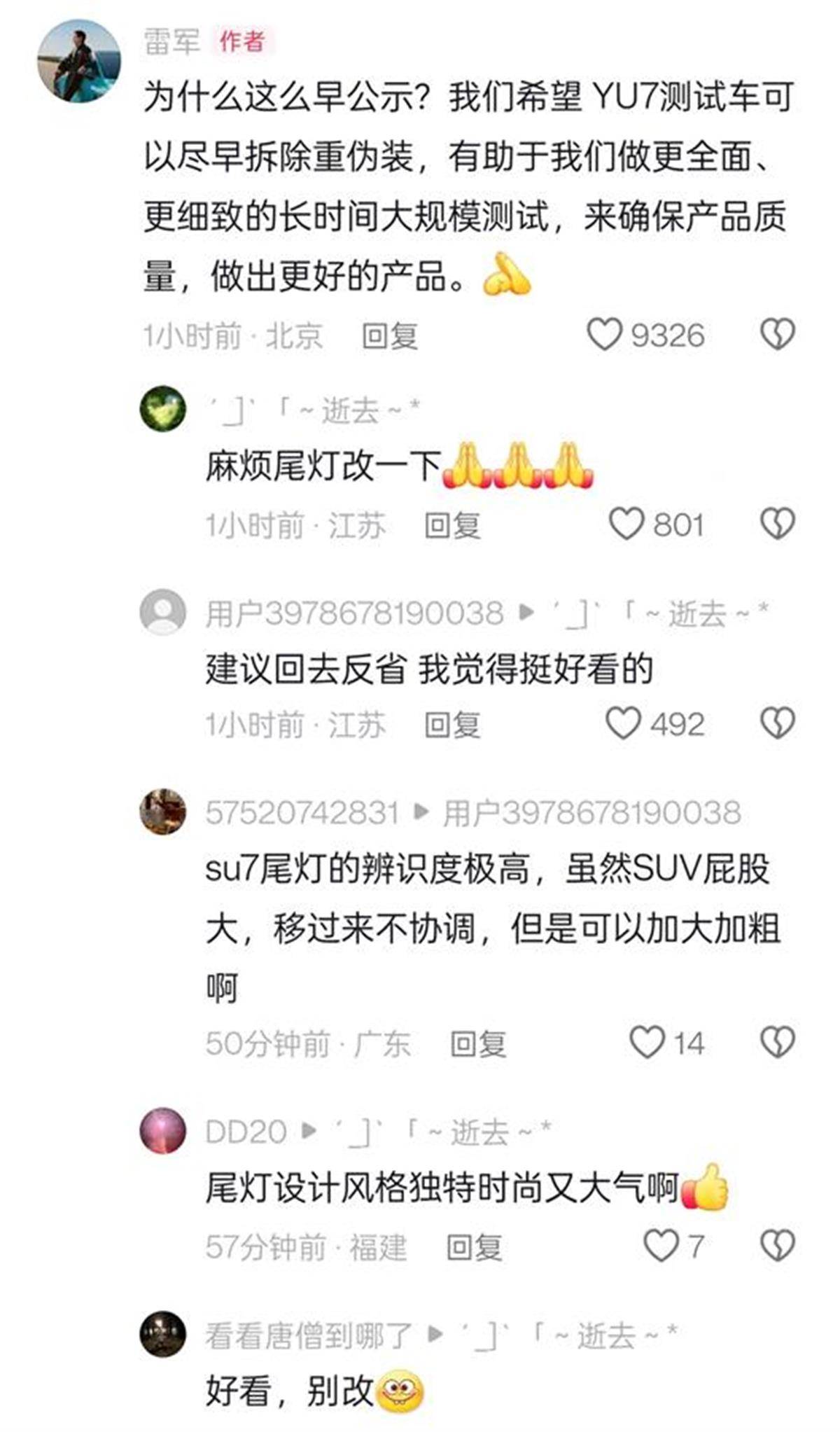Like DD20's comment about 尾灯设计

[660, 1246]
